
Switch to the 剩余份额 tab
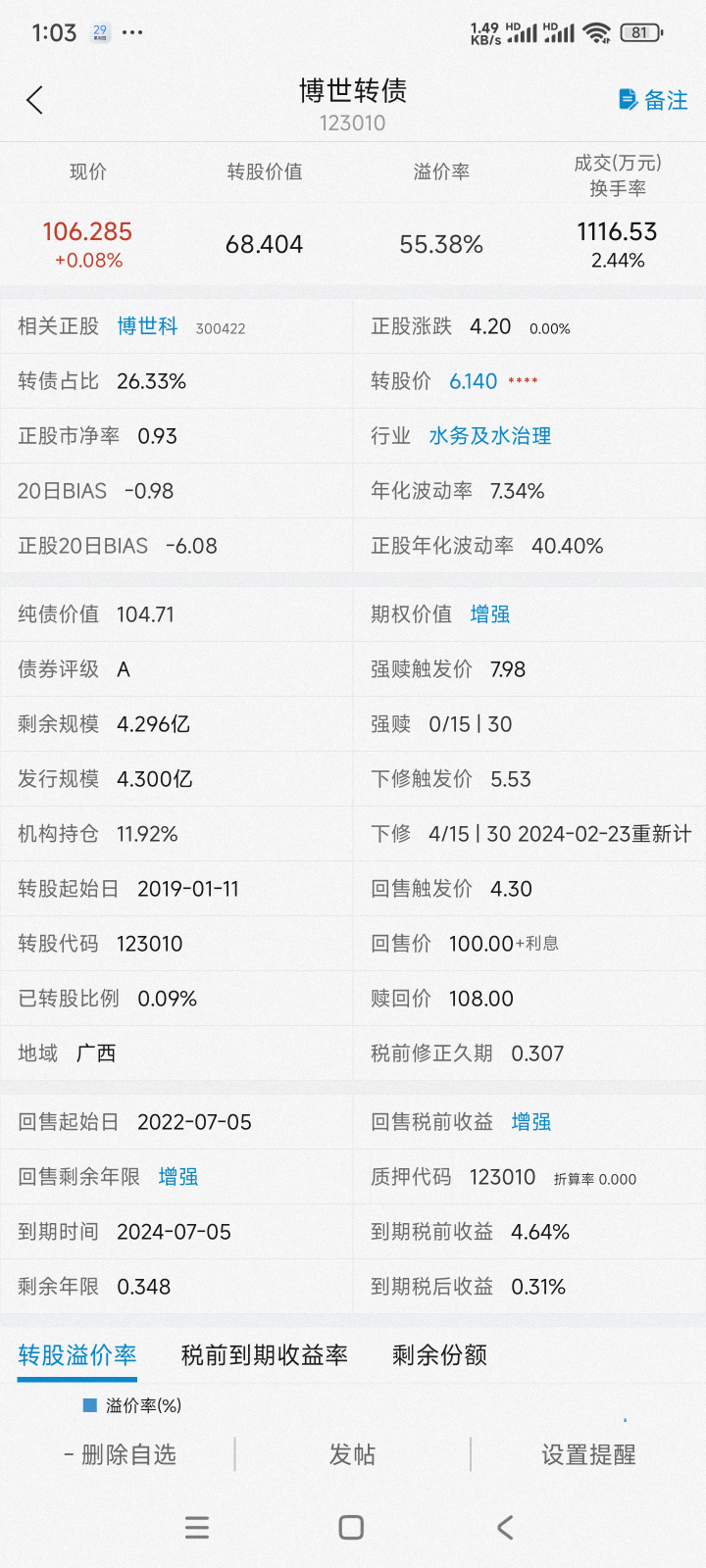pyautogui.click(x=439, y=1355)
